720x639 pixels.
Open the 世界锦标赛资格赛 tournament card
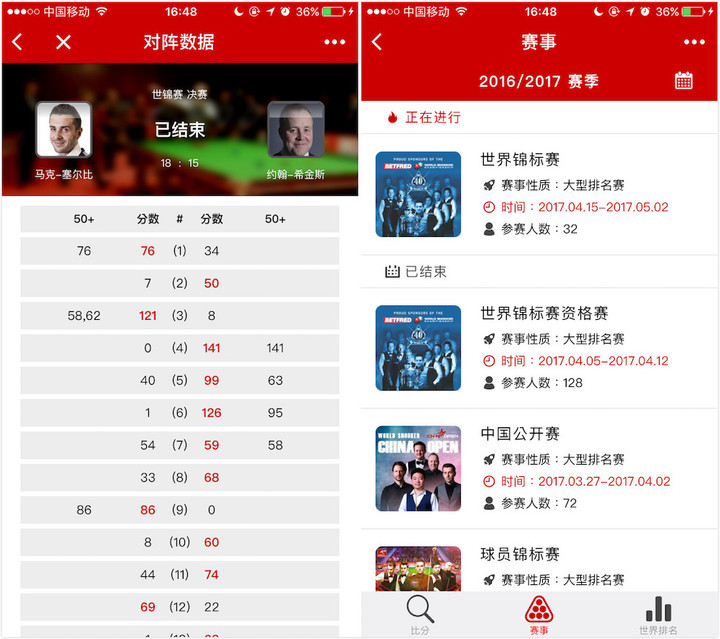coord(539,347)
